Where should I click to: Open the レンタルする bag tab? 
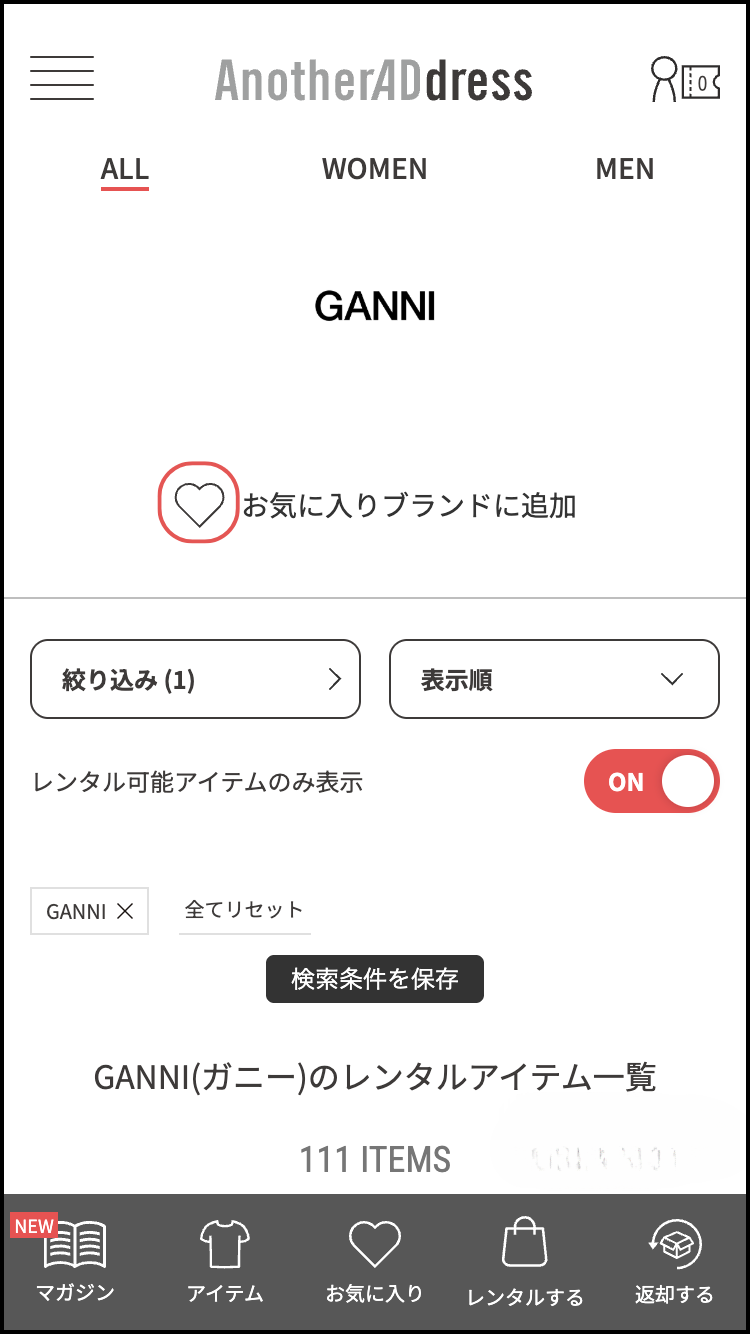pos(524,1260)
